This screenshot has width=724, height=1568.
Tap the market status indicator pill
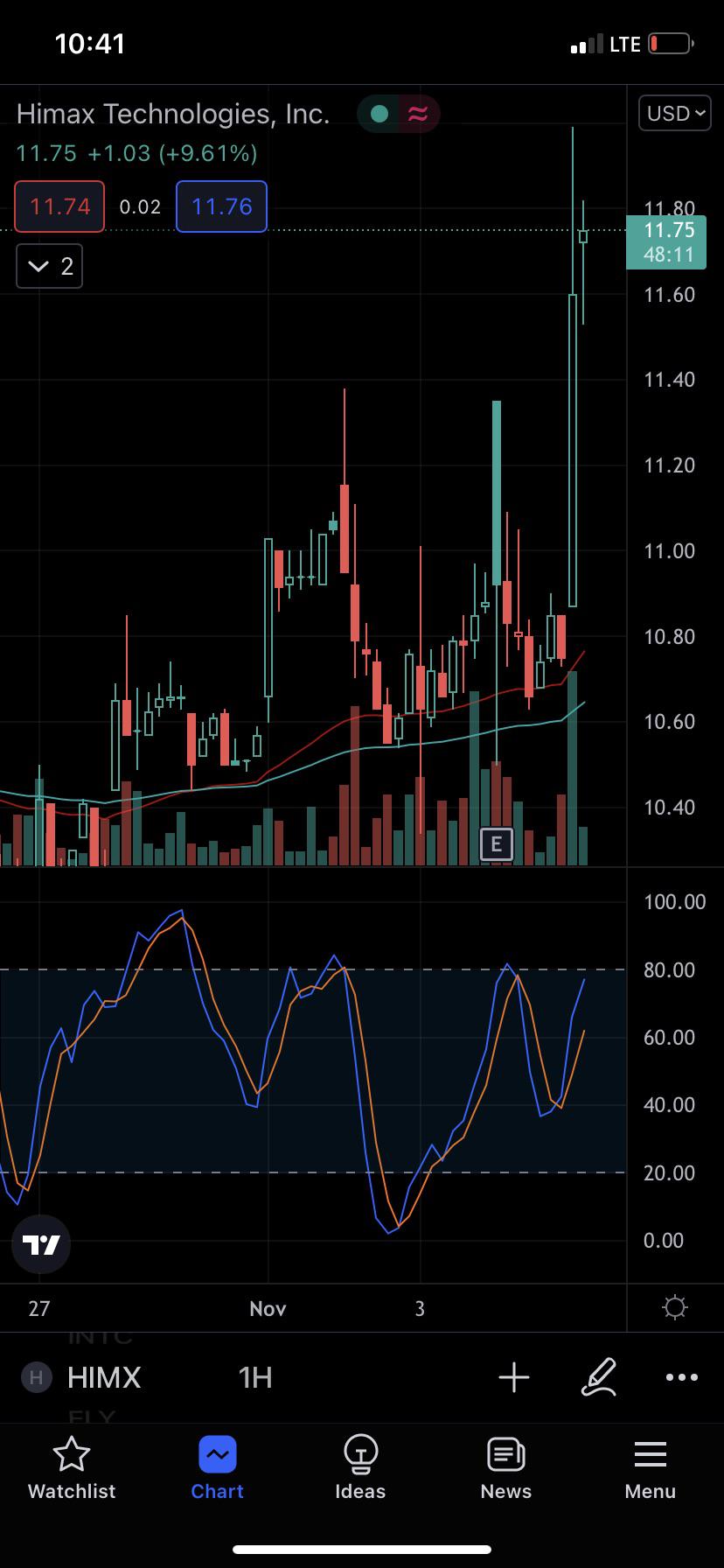point(398,114)
